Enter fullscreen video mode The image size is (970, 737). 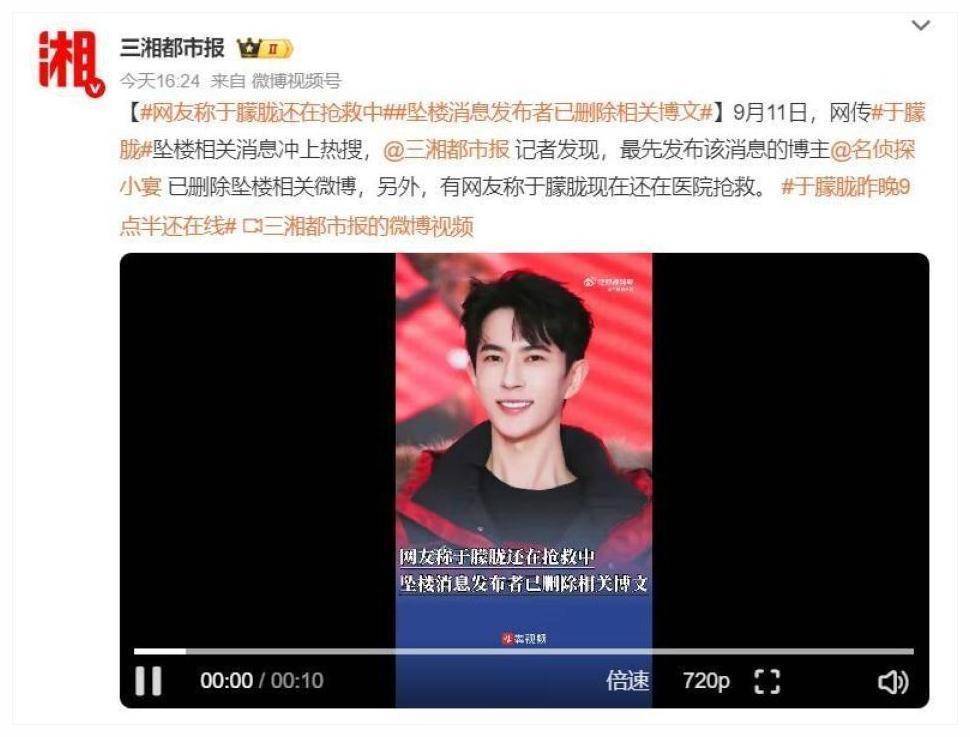pos(767,681)
